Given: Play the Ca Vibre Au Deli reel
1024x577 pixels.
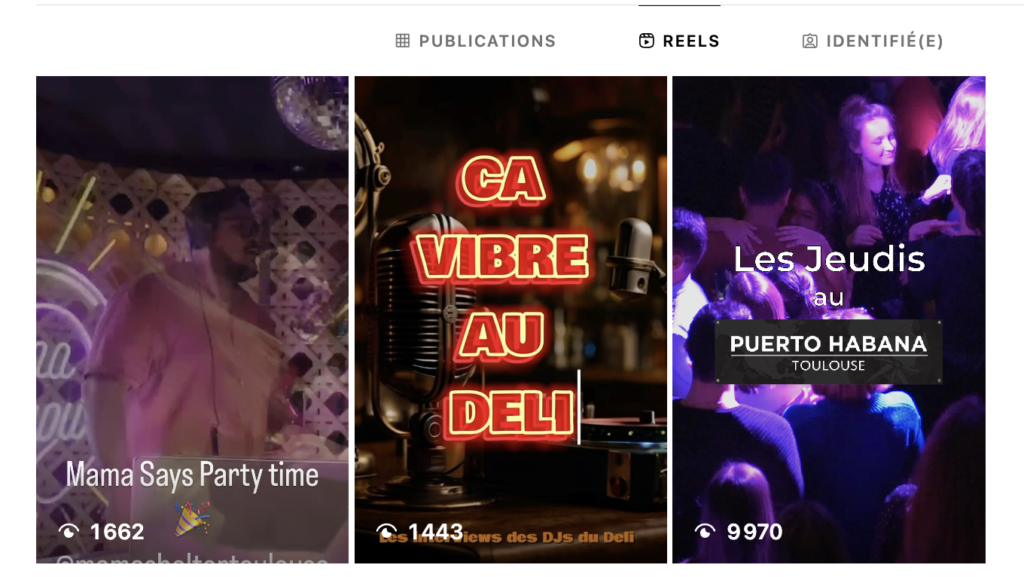Looking at the screenshot, I should tap(510, 320).
